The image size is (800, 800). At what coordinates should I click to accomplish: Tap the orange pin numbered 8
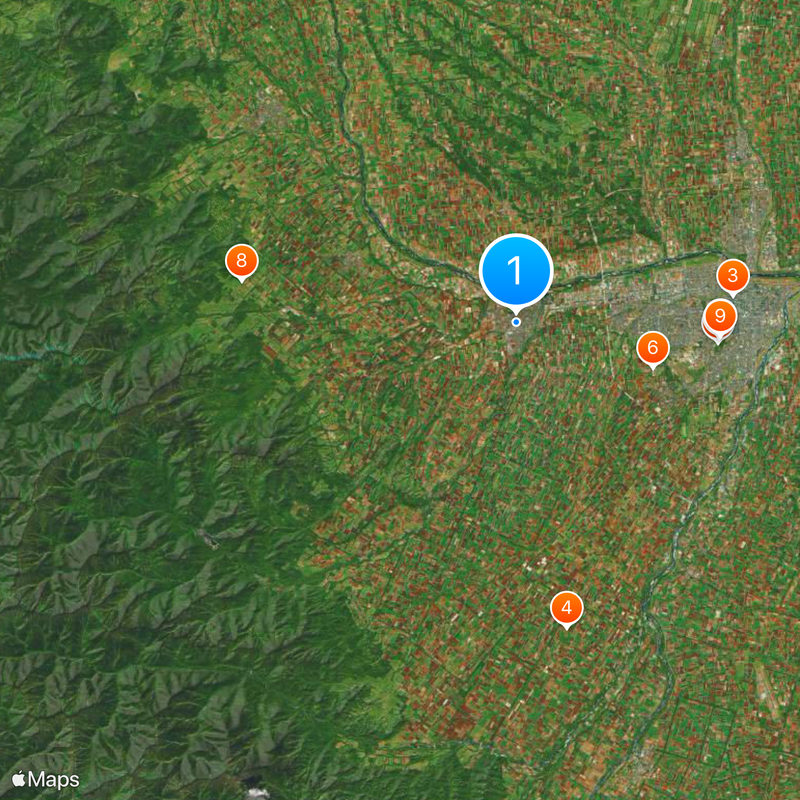[241, 261]
